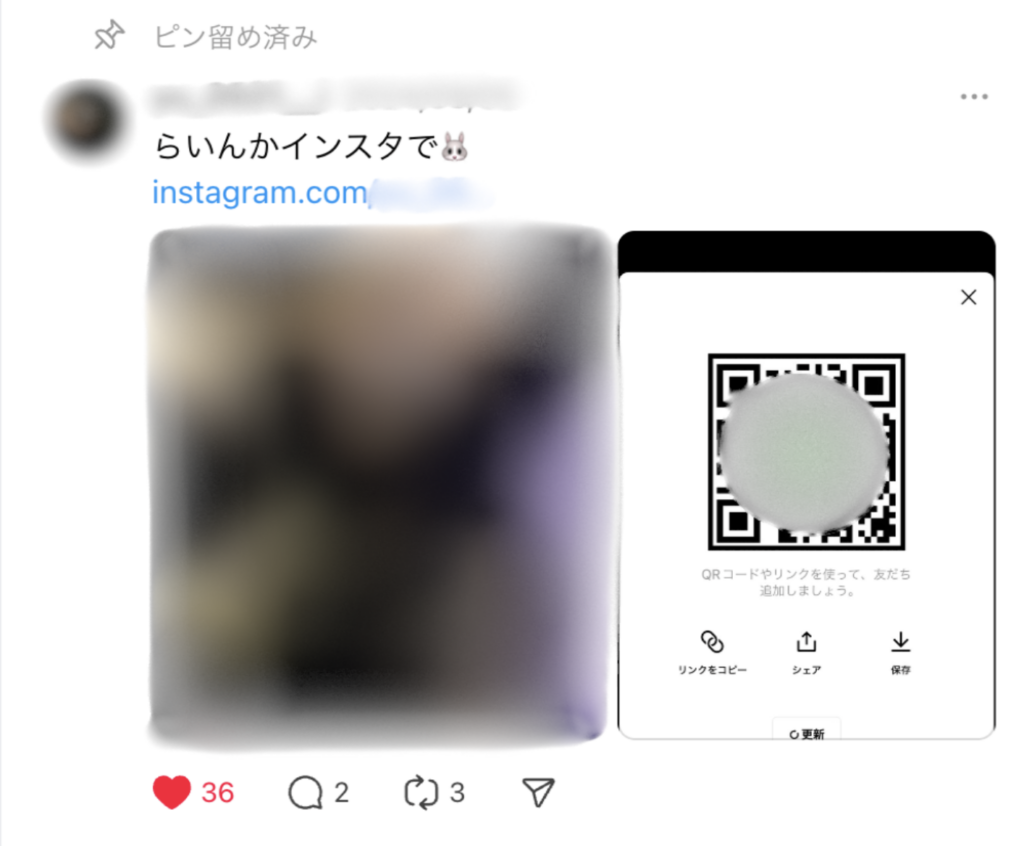Open the instagram.com link in the post

pyautogui.click(x=262, y=192)
